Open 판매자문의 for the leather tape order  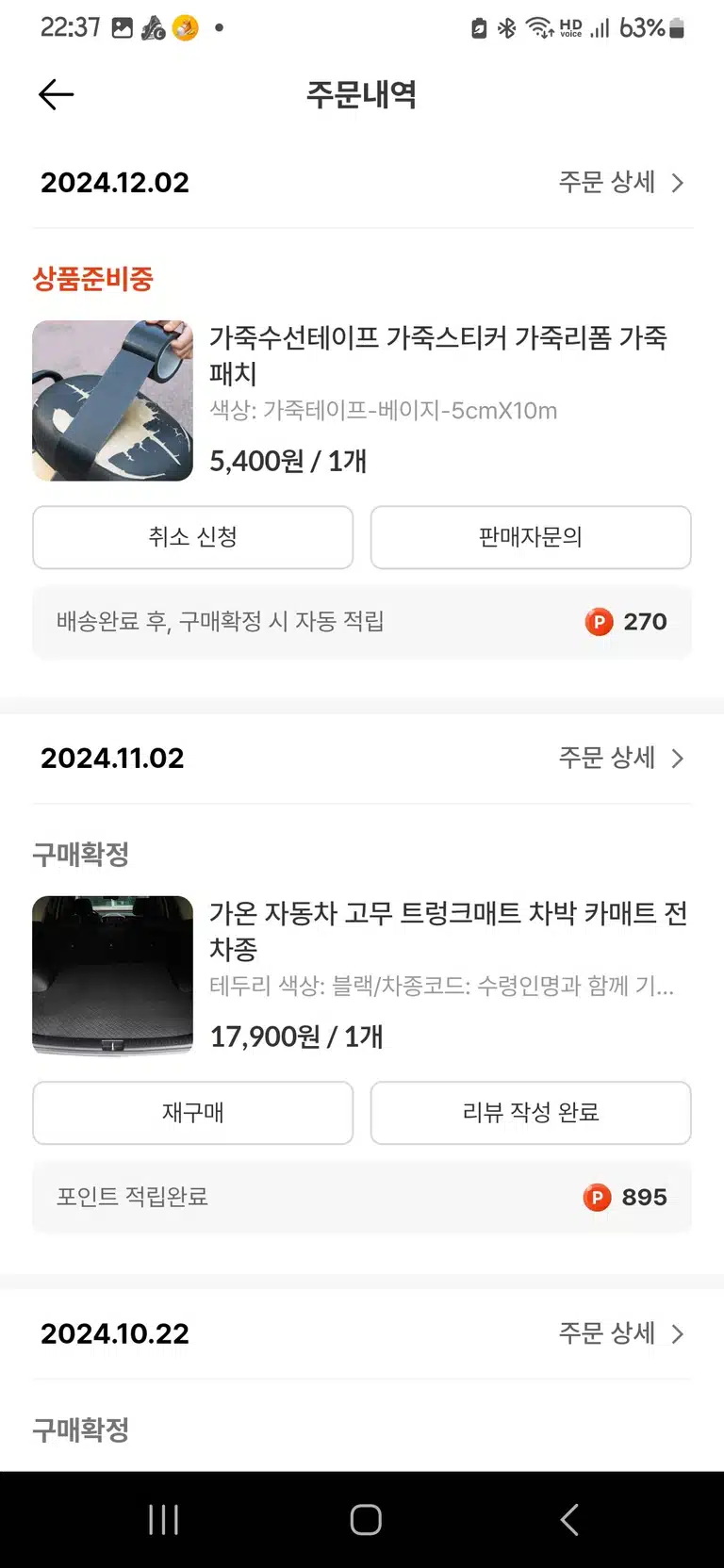point(531,537)
